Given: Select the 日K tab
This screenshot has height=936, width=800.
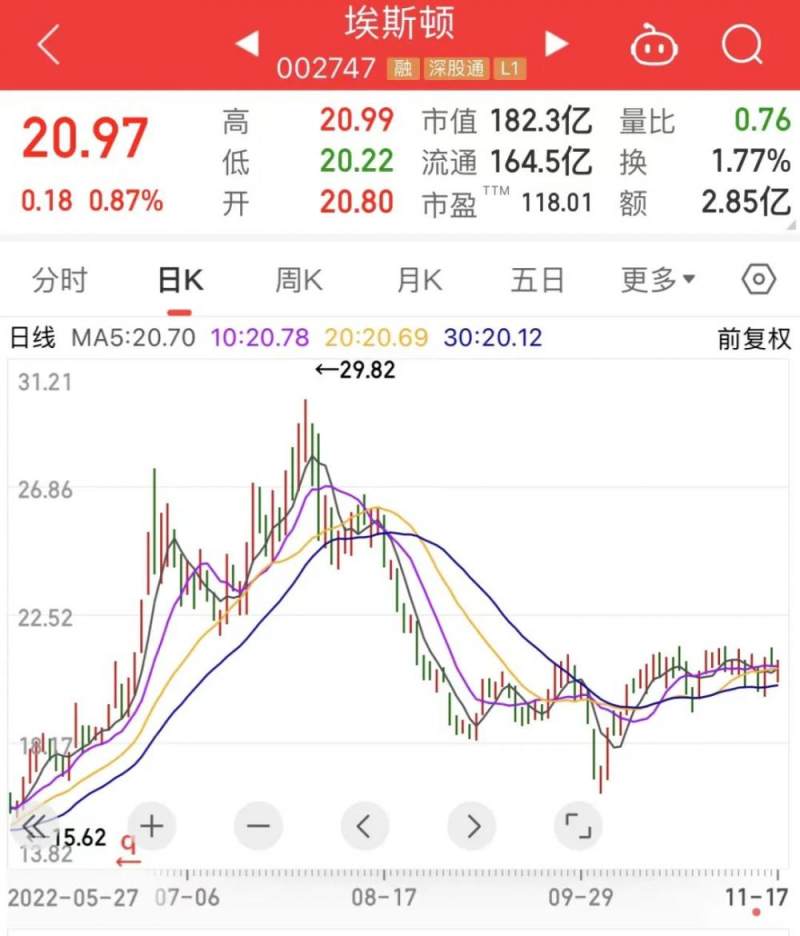Looking at the screenshot, I should (x=180, y=281).
